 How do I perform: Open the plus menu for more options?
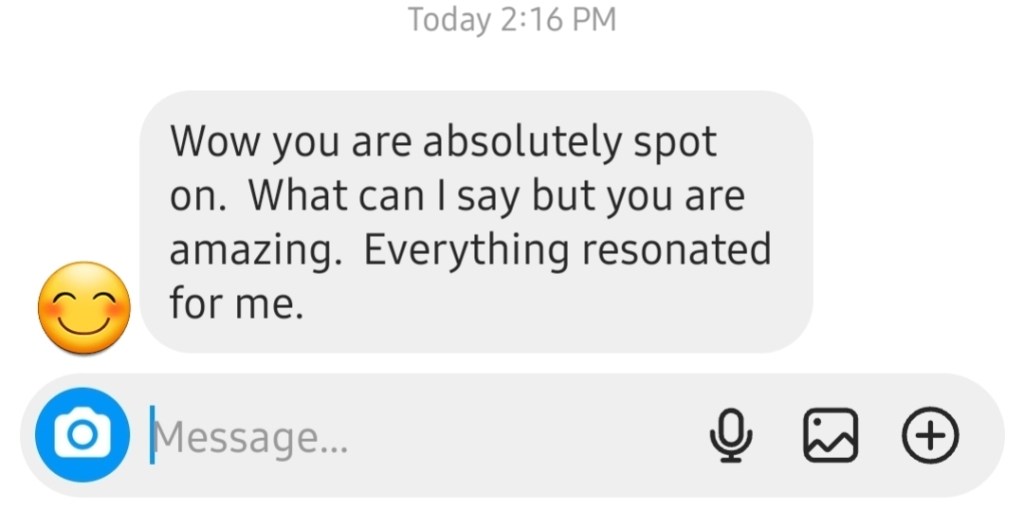[930, 435]
